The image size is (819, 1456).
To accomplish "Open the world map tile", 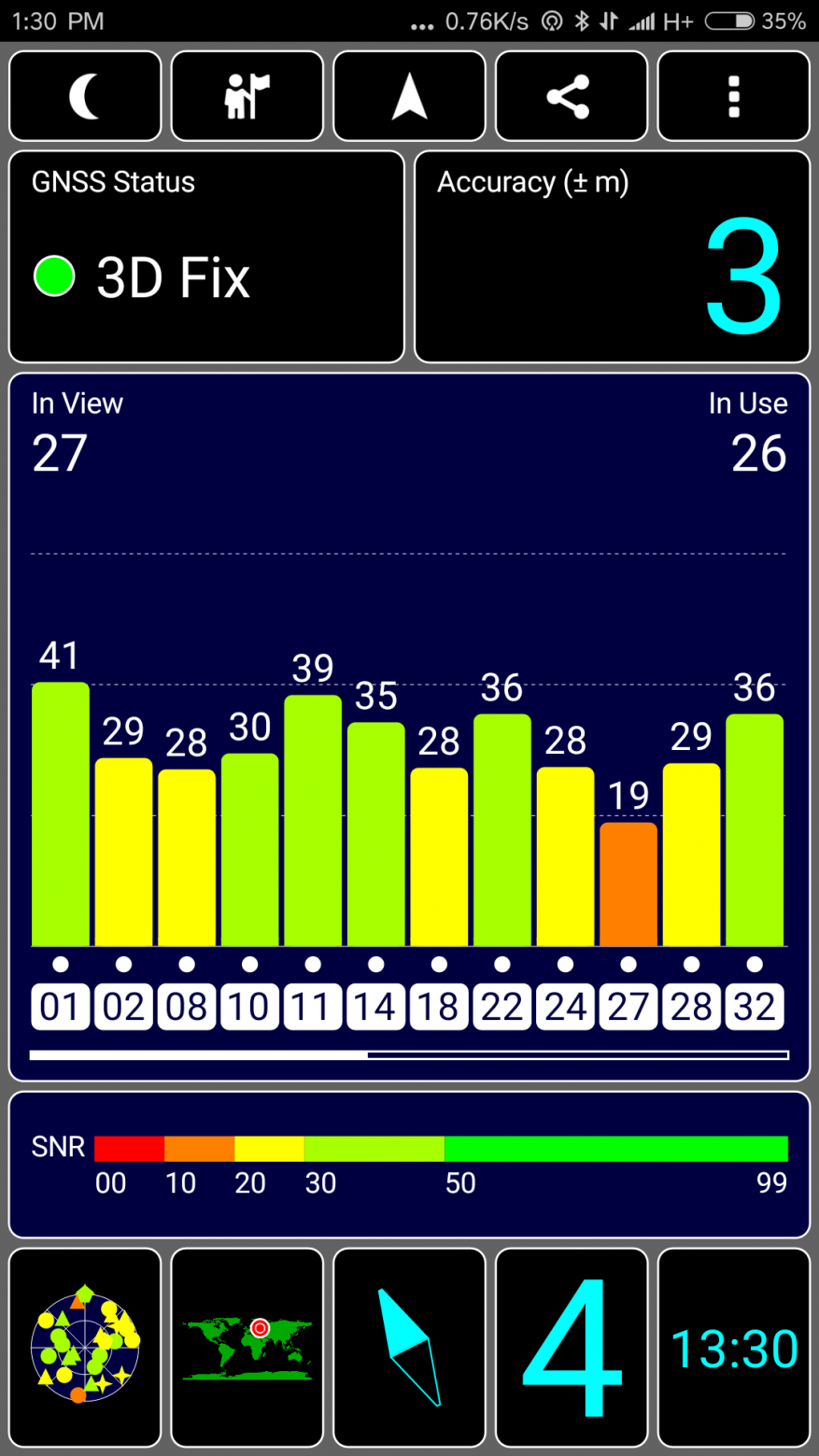I will click(247, 1348).
